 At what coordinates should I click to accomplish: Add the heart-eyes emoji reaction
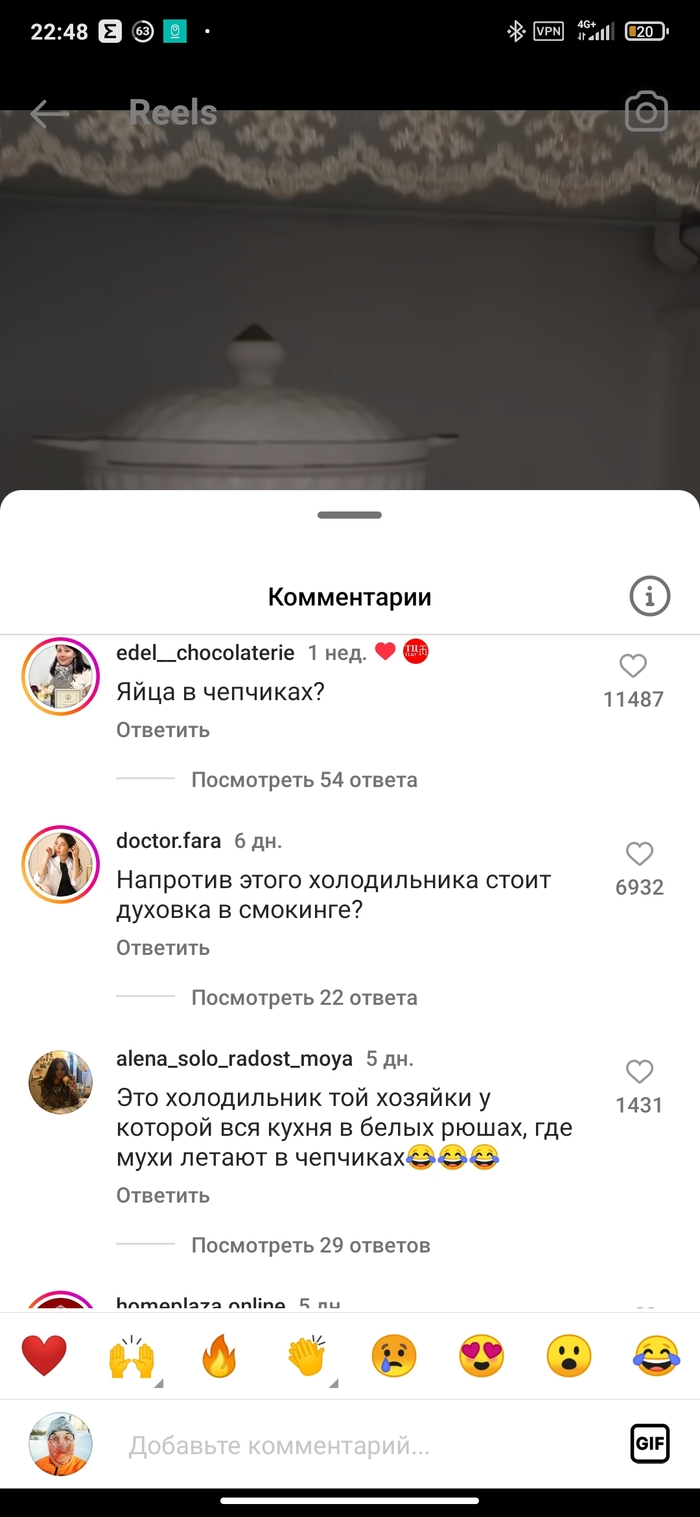481,1357
